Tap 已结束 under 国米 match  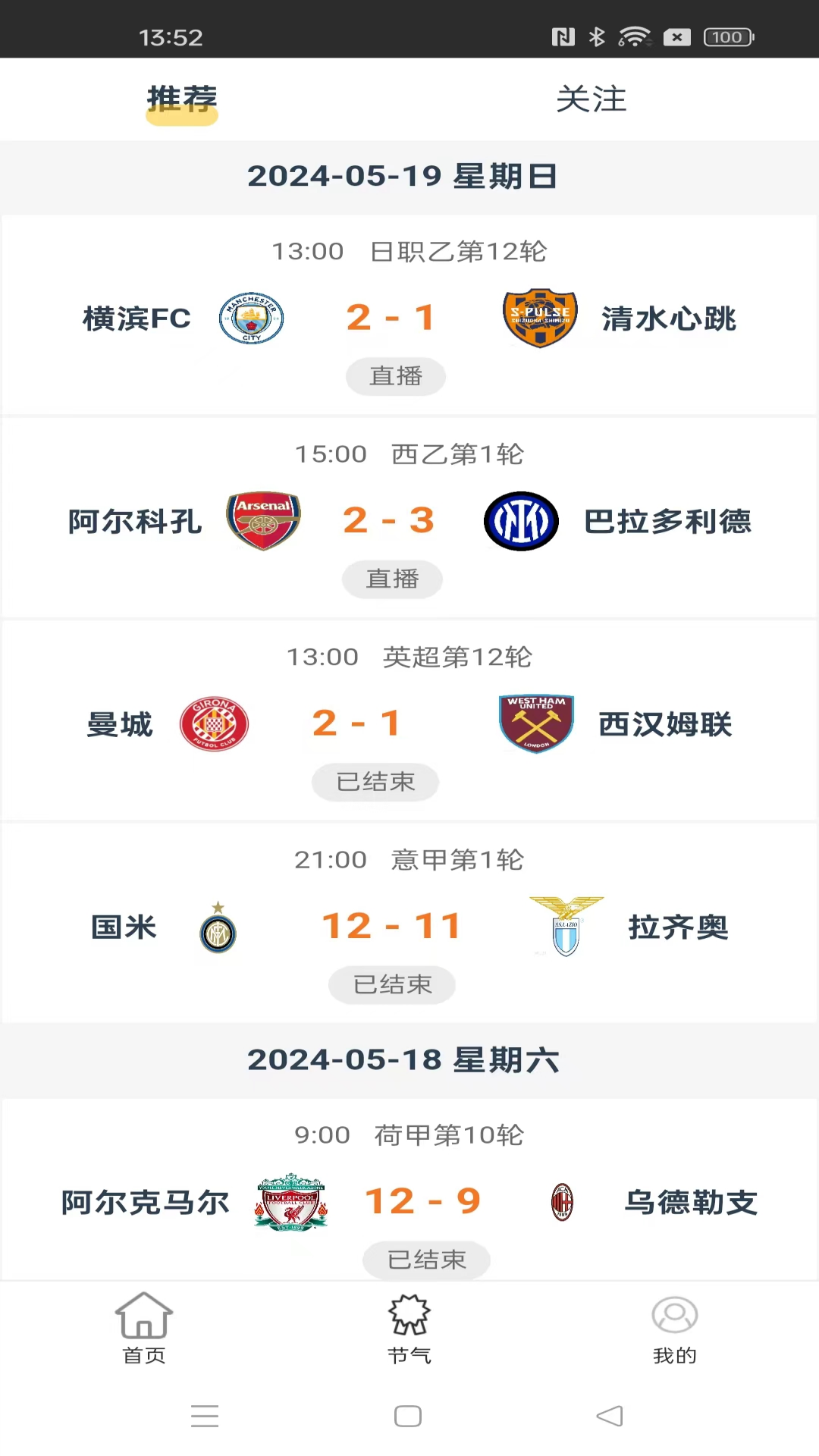pyautogui.click(x=392, y=985)
